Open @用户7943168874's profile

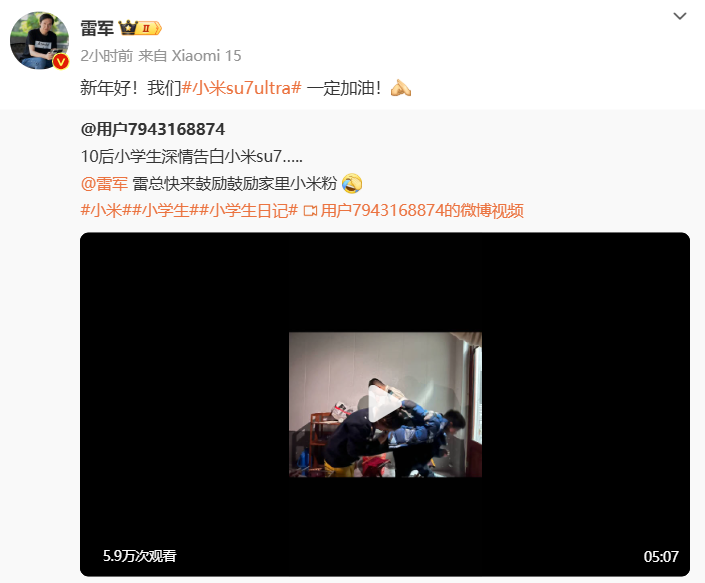(152, 129)
